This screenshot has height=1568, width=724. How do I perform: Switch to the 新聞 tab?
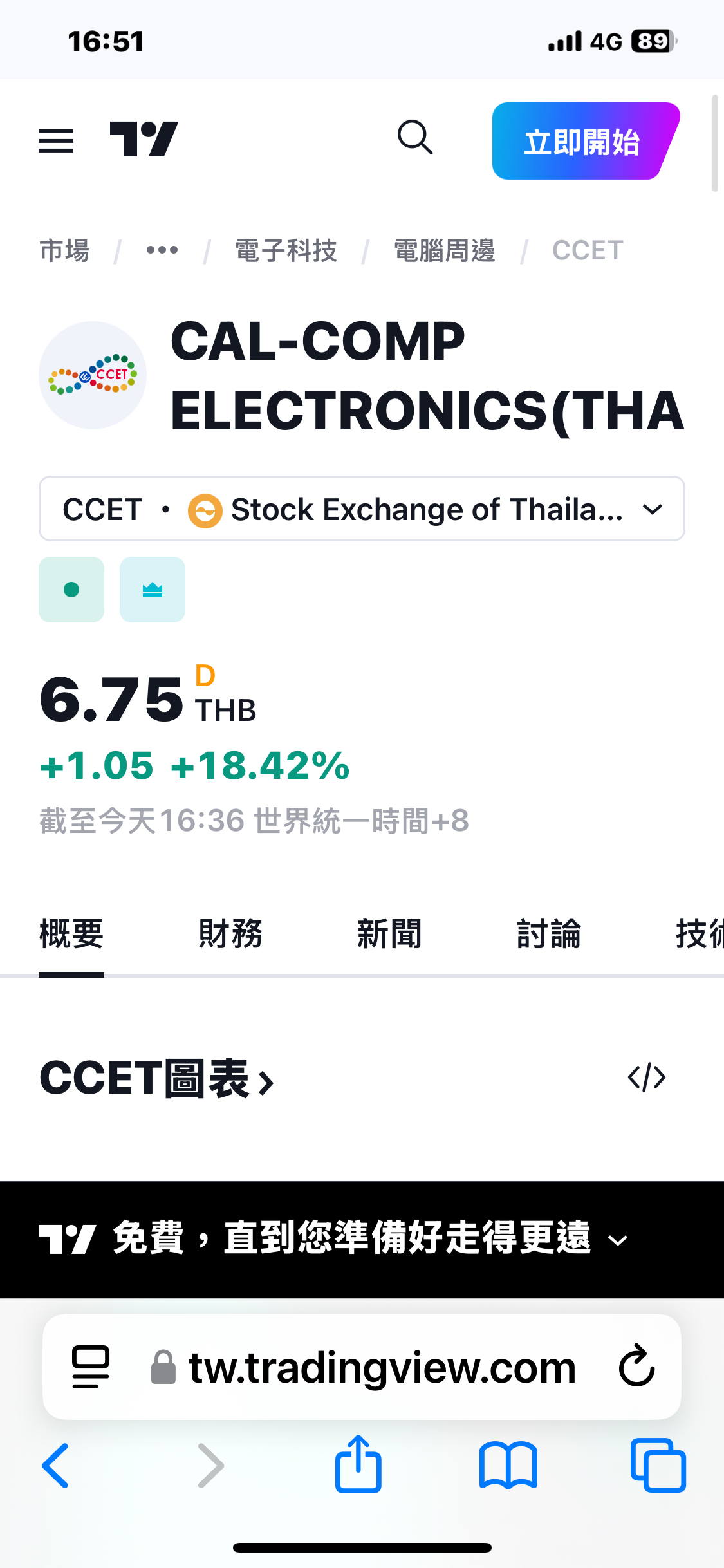pos(389,934)
